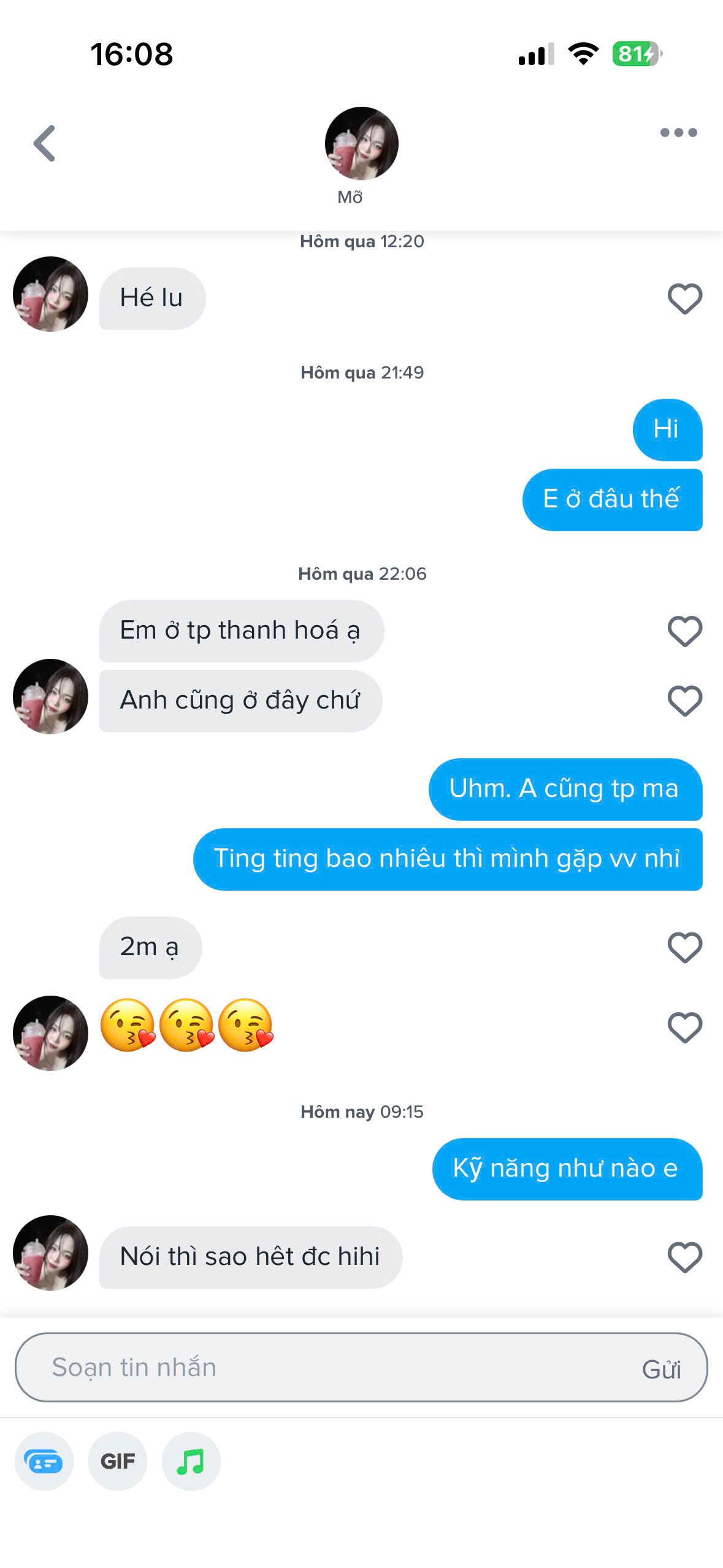Go back to the chat list
This screenshot has width=723, height=1568.
pos(45,144)
